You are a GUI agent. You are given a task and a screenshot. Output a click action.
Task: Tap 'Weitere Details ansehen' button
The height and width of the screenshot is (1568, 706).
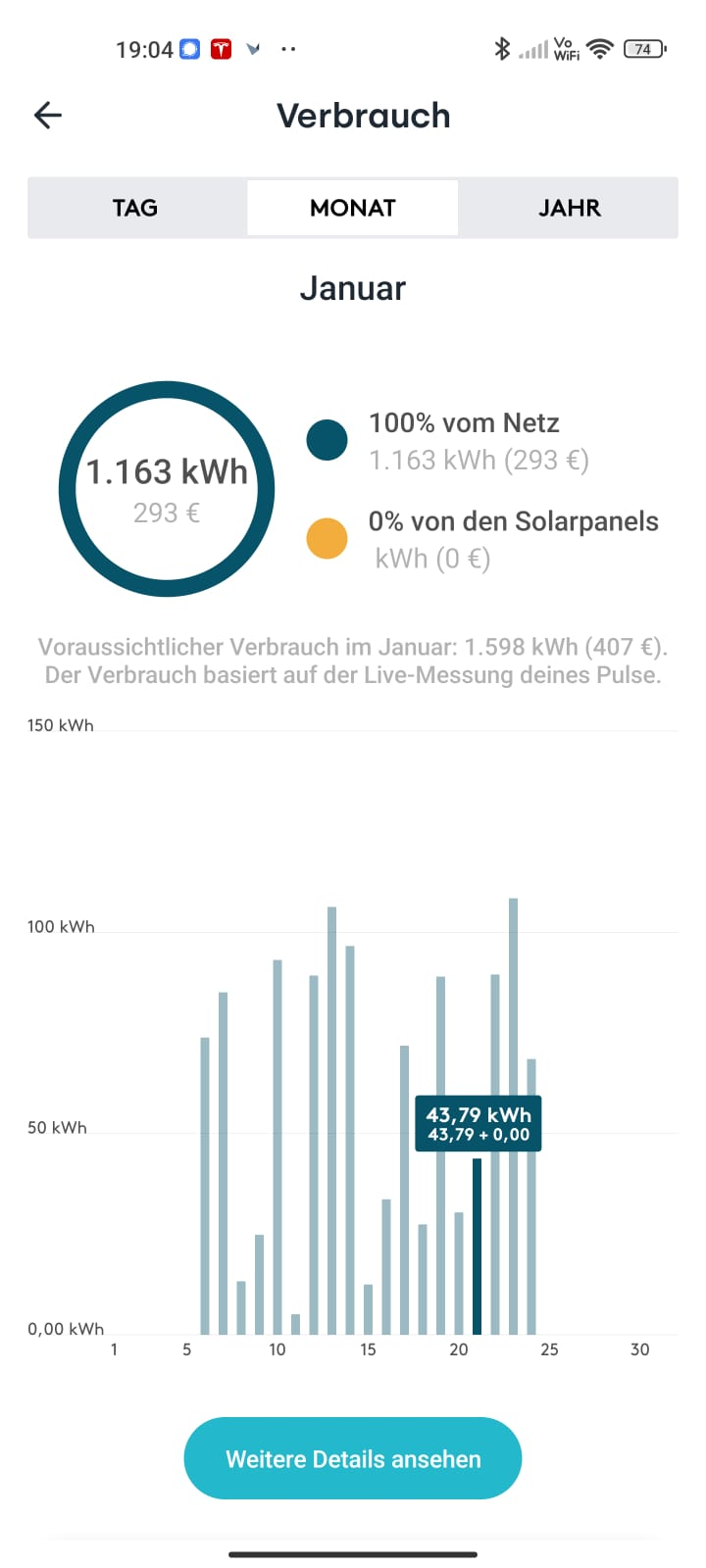(353, 1458)
